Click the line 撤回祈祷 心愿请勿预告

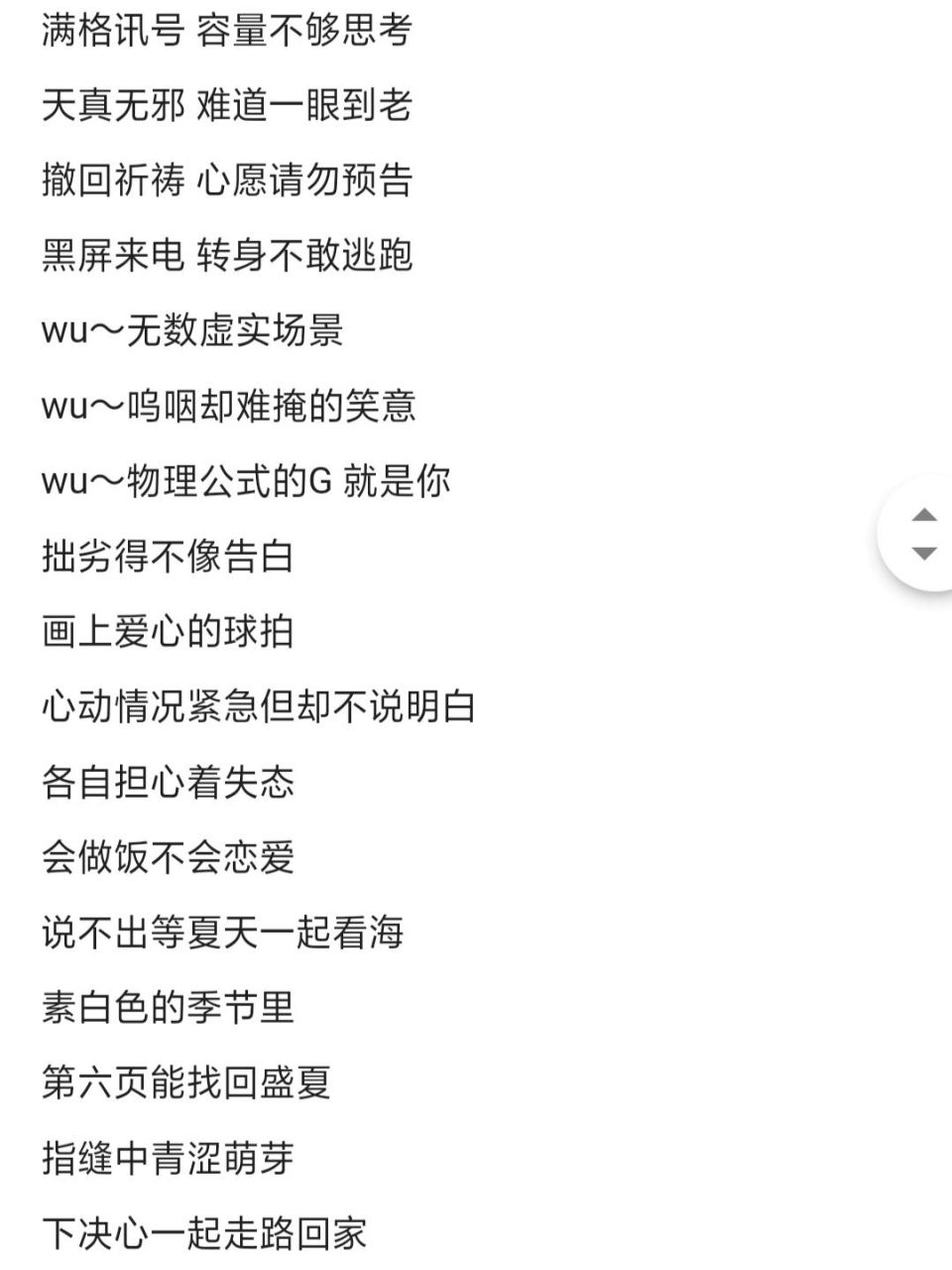230,181
